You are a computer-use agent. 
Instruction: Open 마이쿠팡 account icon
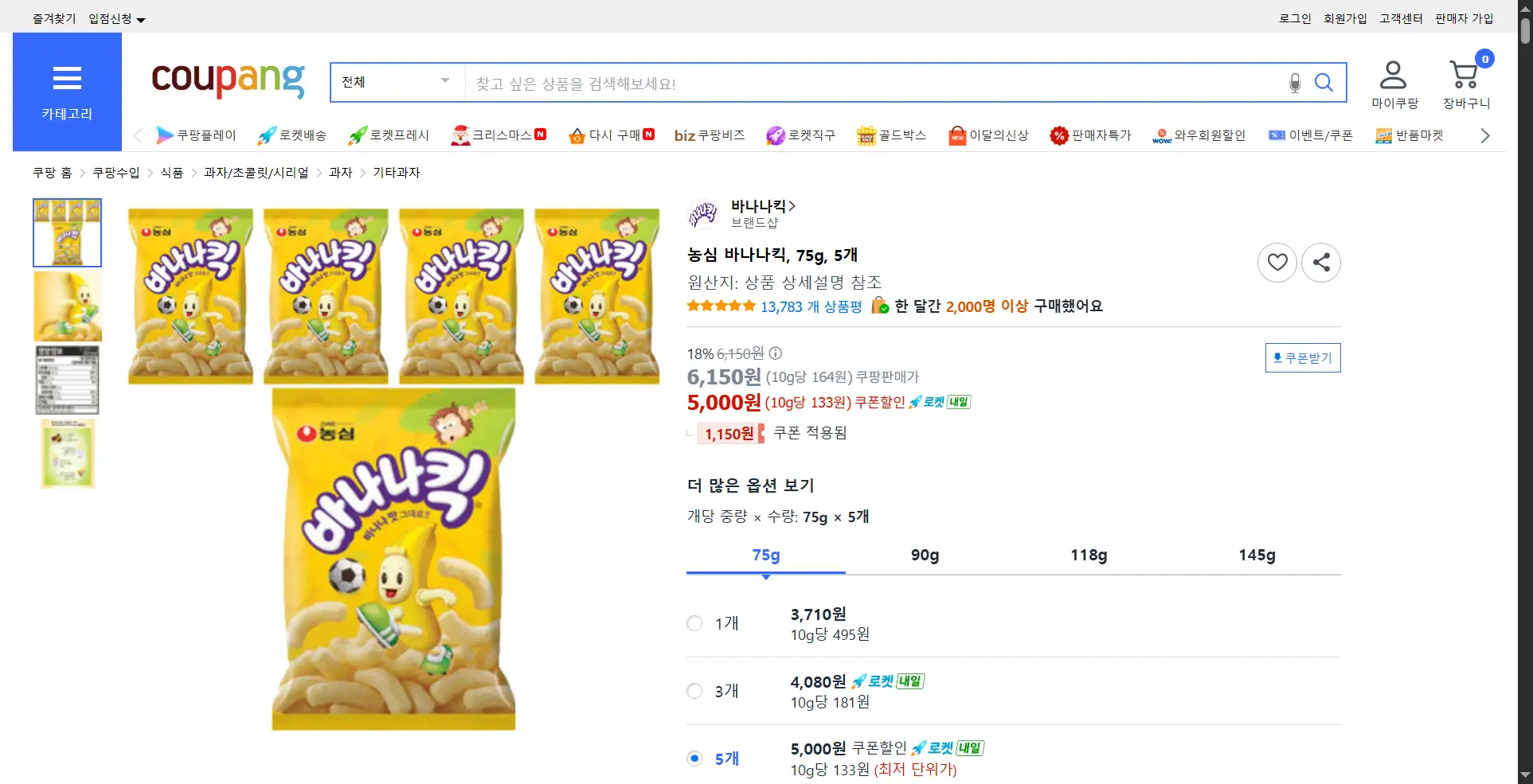[1394, 84]
